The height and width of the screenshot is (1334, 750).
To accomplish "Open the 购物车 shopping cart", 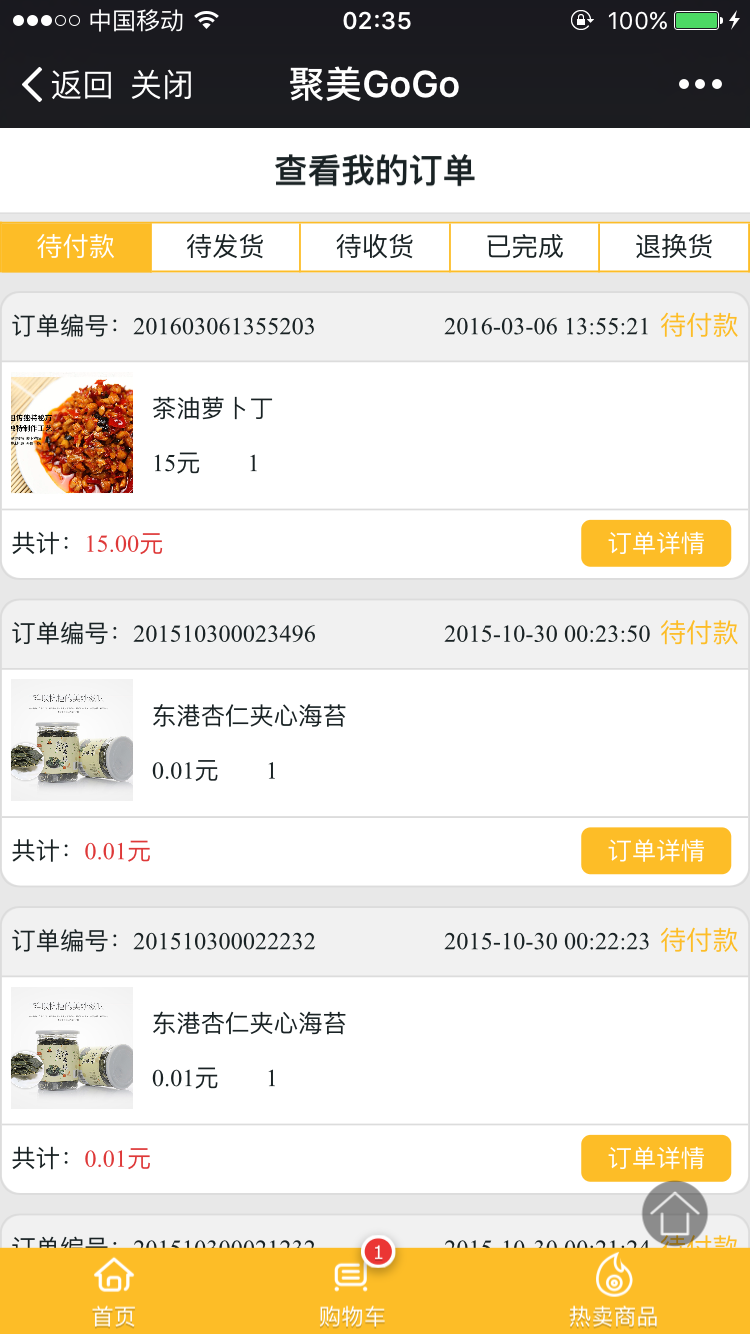I will (x=352, y=1292).
